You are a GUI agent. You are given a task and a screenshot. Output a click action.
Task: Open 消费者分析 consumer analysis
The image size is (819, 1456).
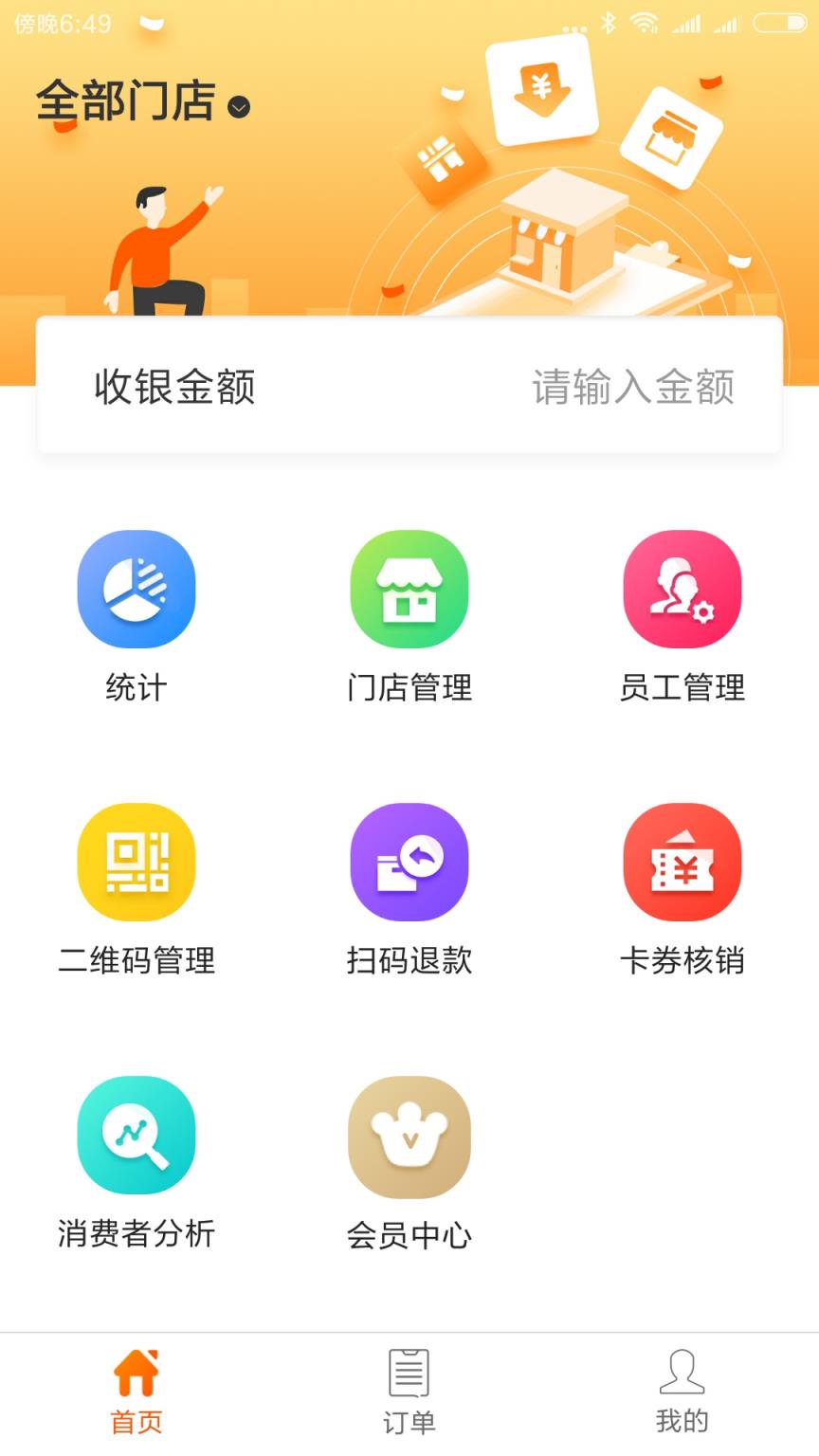coord(136,1134)
